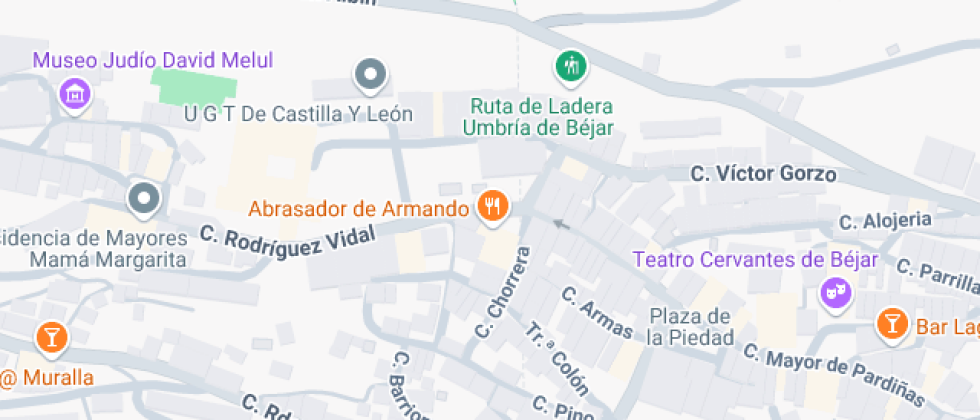Open Ruta de Ladera Umbría de Béjar pin
The height and width of the screenshot is (420, 980).
(572, 67)
